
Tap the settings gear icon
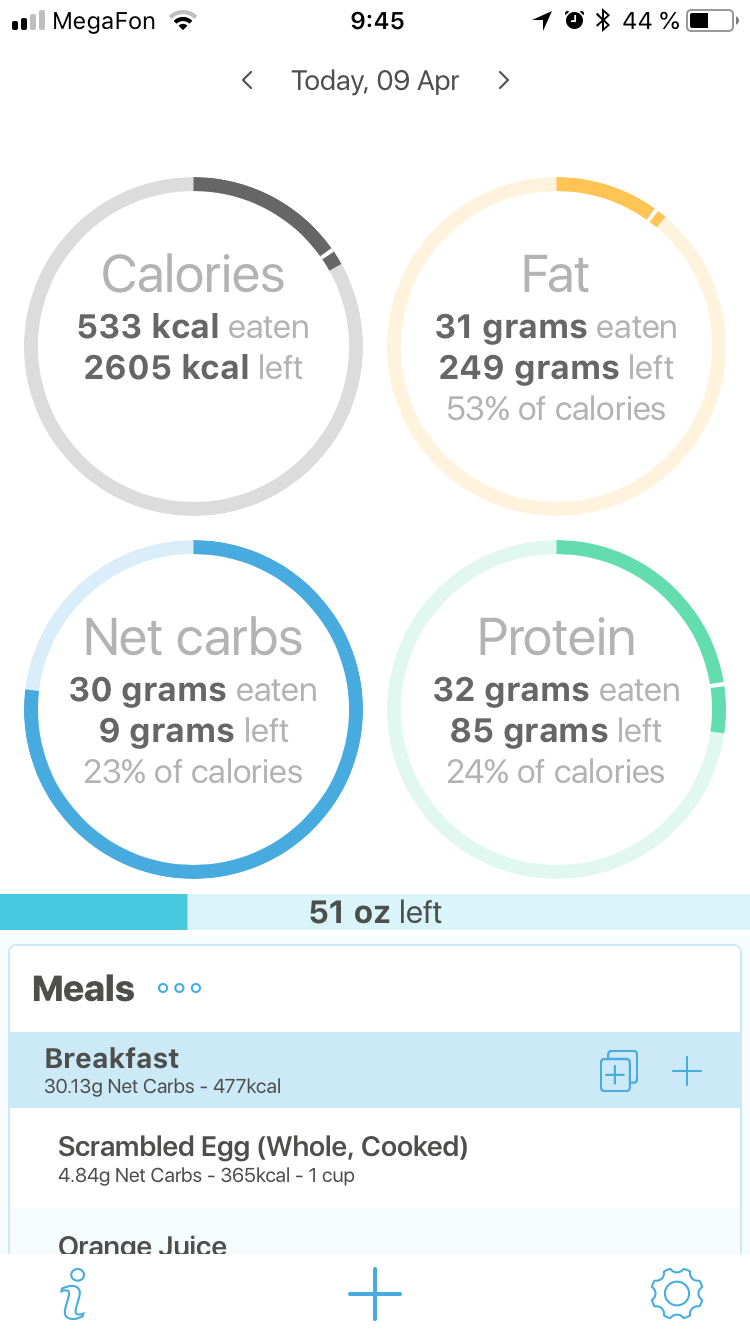tap(676, 1292)
